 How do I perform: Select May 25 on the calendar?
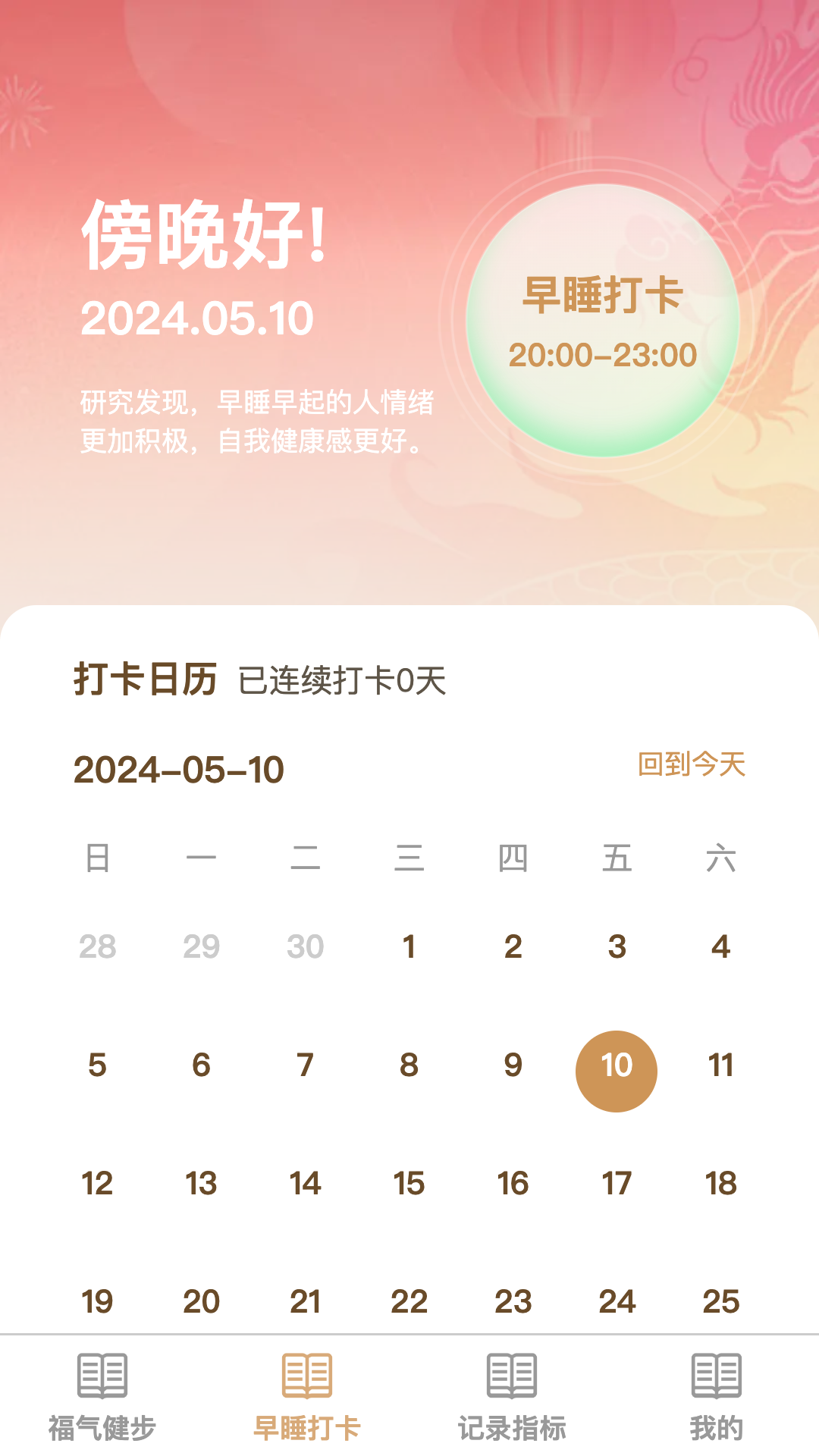tap(722, 1301)
